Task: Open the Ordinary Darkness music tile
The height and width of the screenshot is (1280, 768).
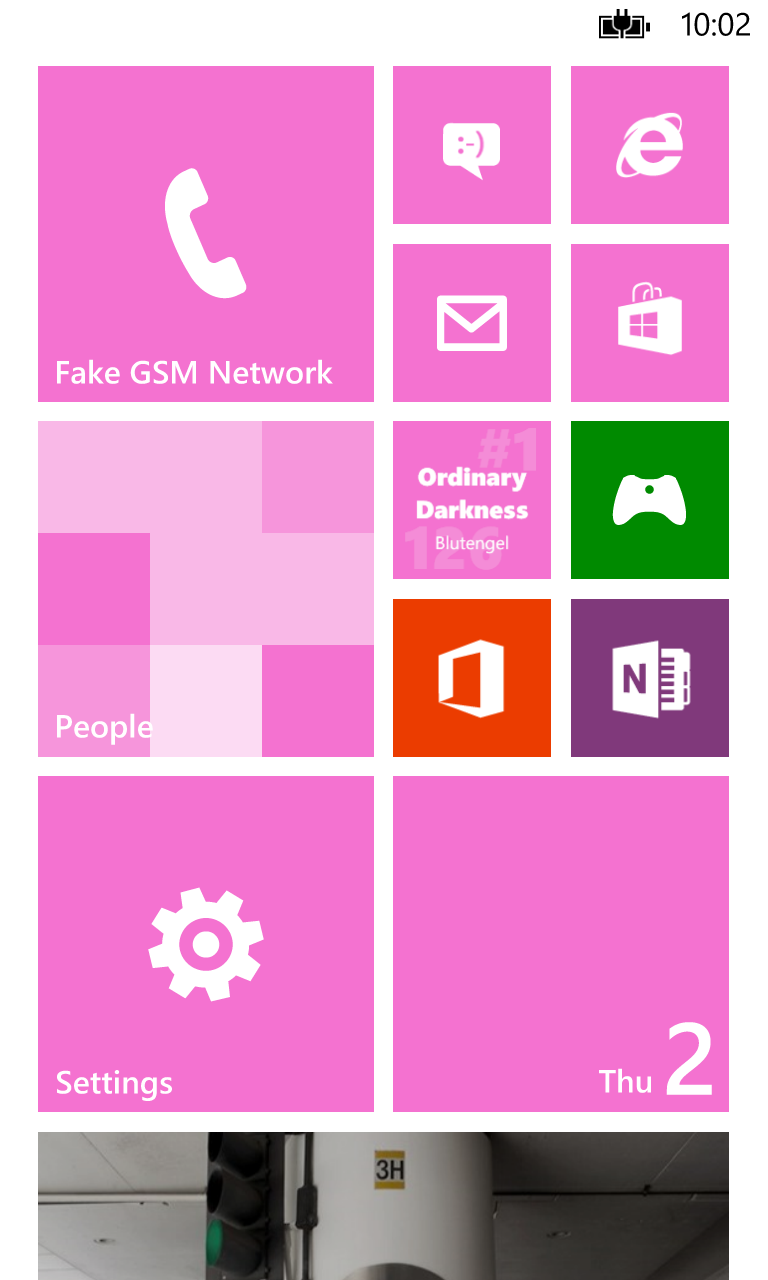Action: 472,500
